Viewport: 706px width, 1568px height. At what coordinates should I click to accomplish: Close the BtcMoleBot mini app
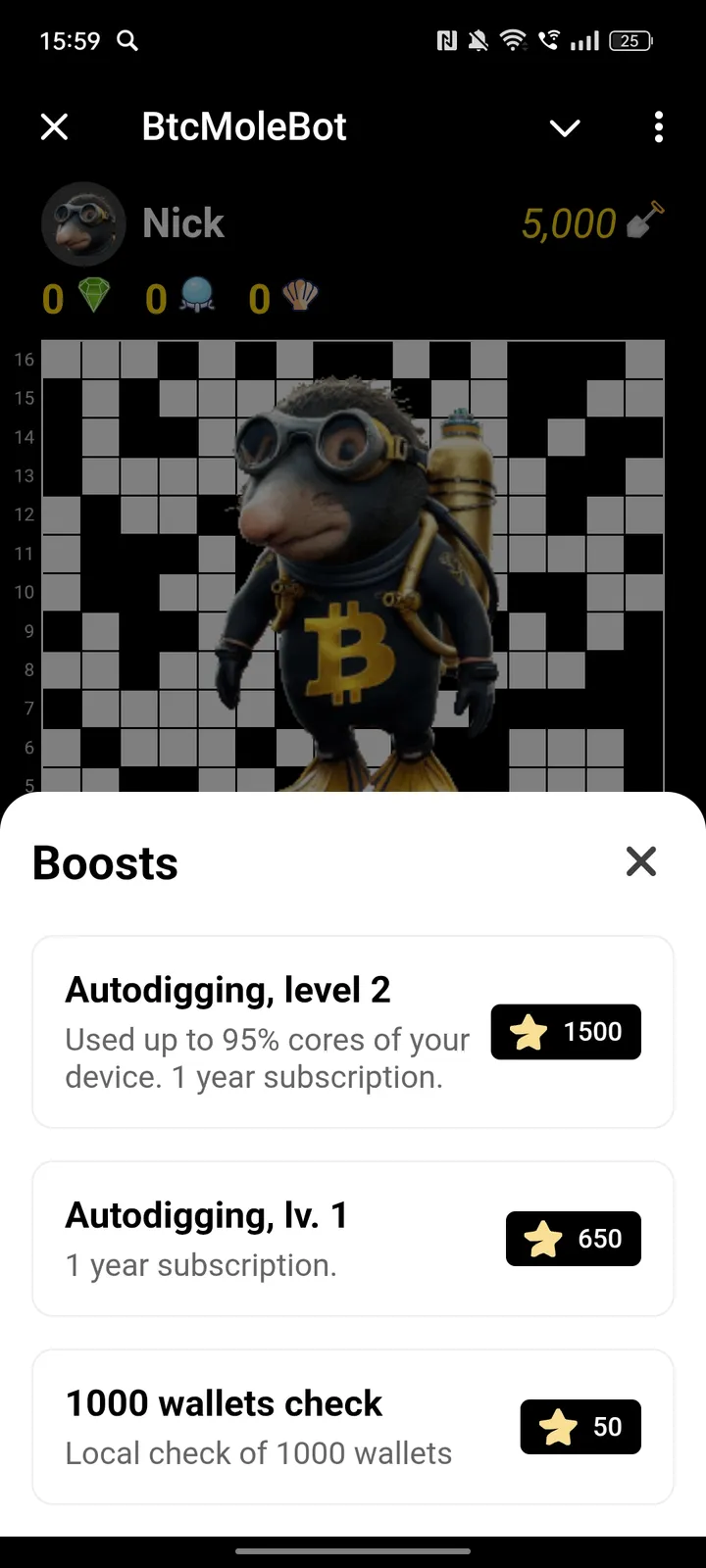click(54, 126)
